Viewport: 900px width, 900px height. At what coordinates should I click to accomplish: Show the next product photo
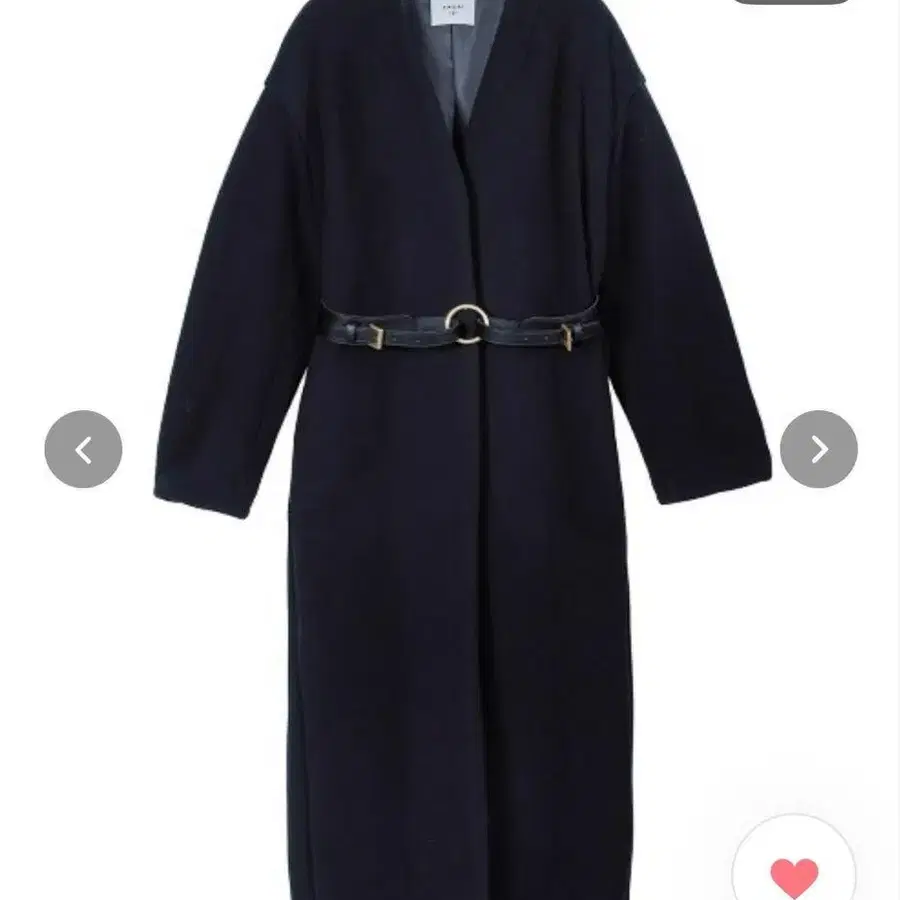point(818,450)
